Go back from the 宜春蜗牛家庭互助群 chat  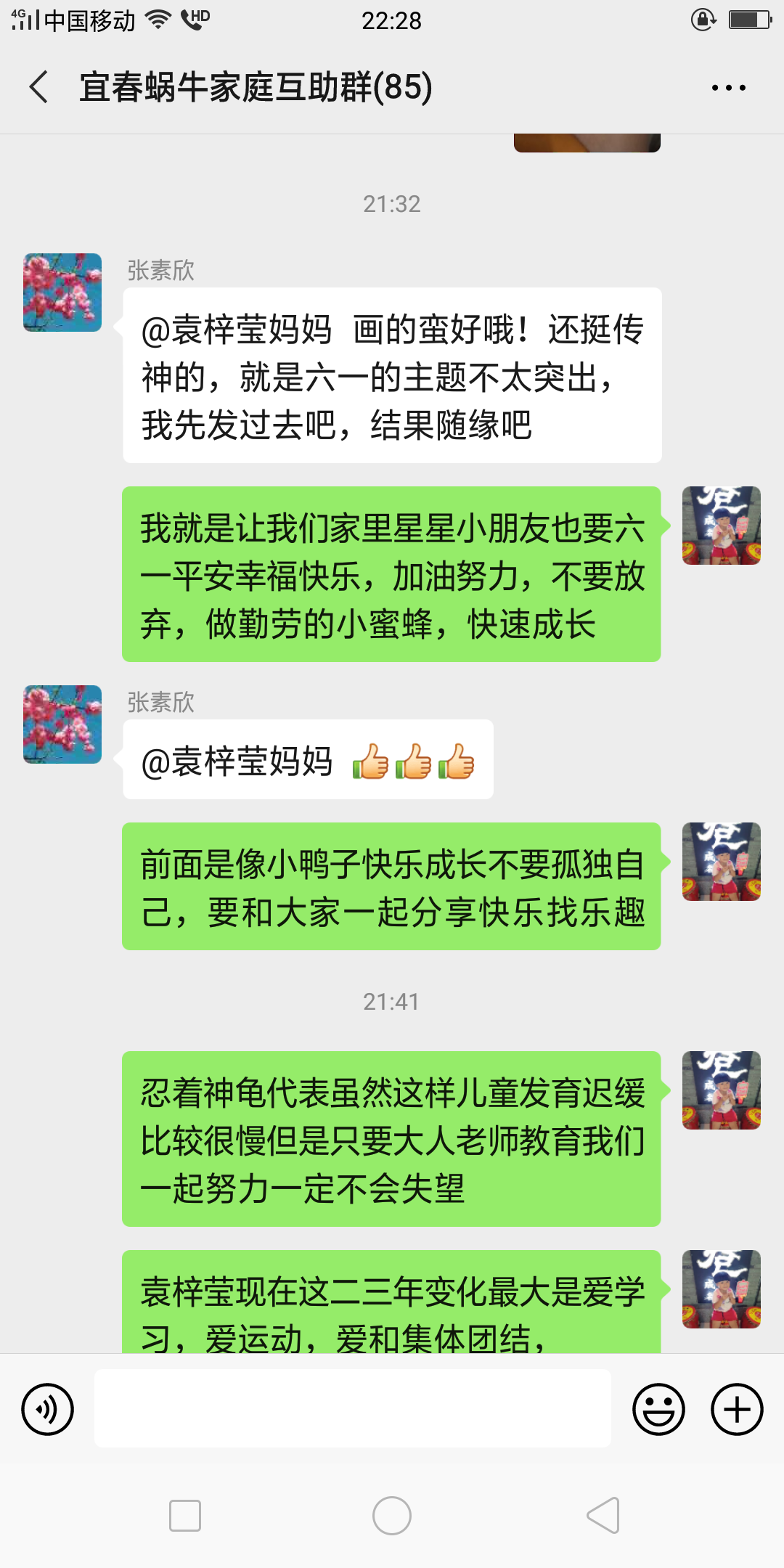click(x=39, y=87)
